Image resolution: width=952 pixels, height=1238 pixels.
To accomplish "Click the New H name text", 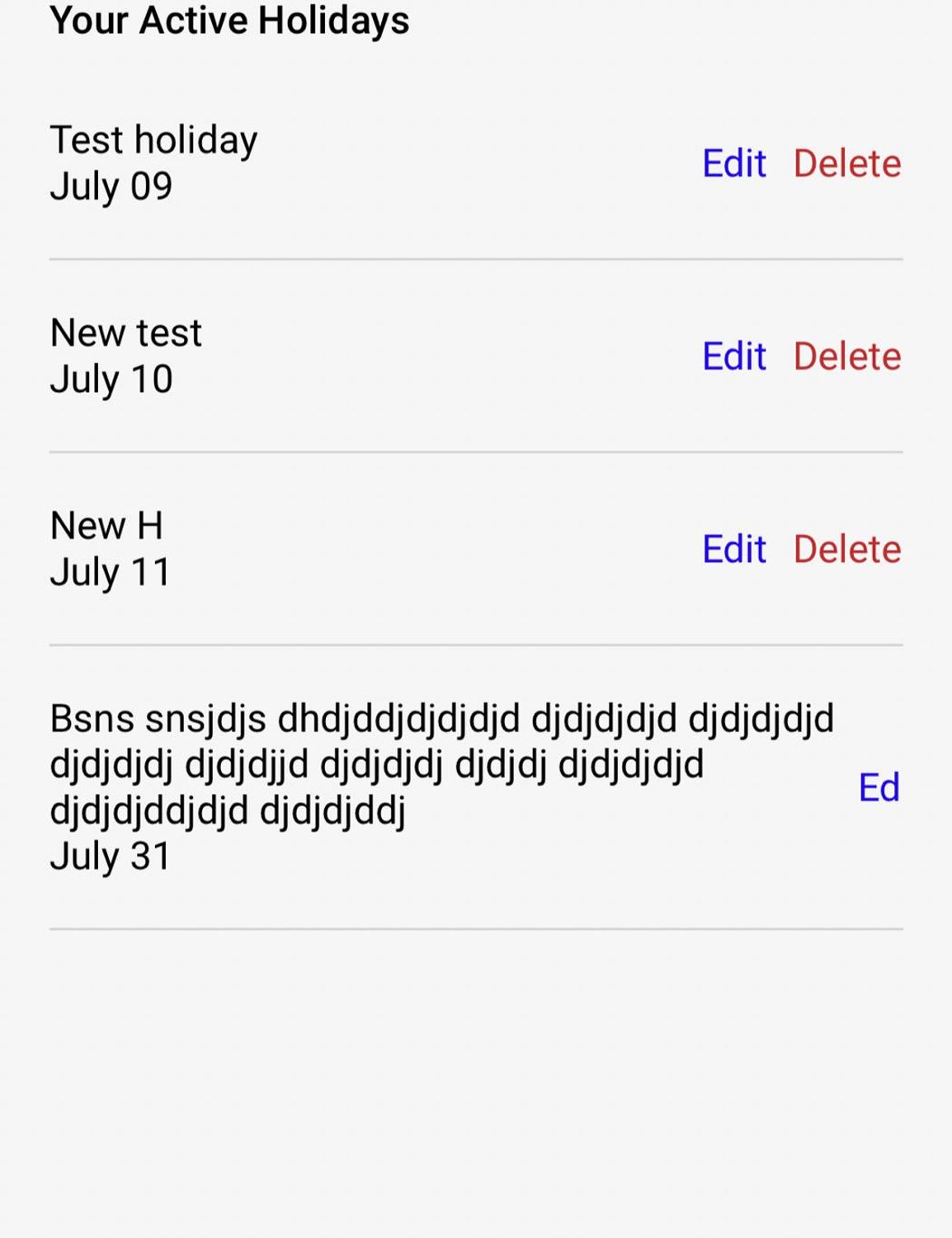I will (x=107, y=525).
